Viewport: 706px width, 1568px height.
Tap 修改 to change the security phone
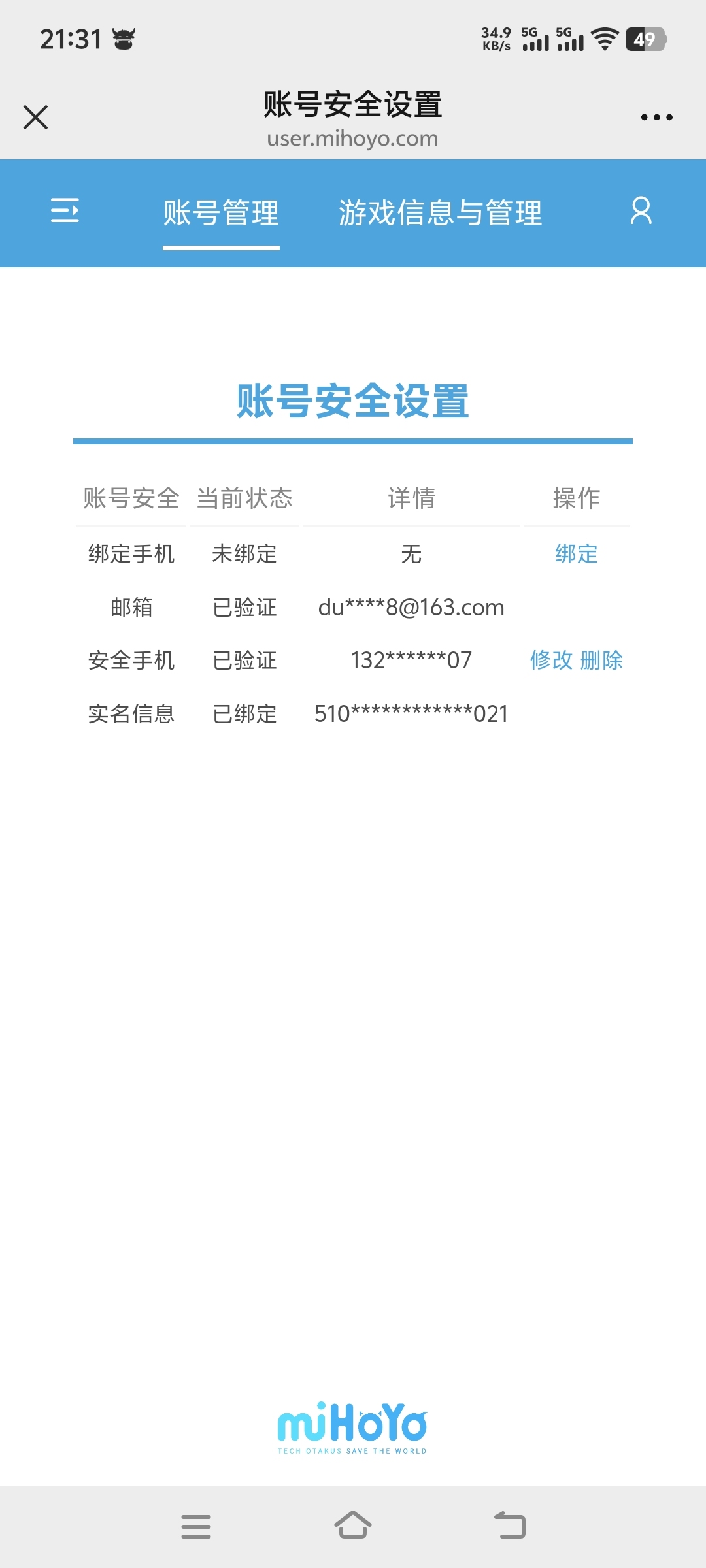pos(551,661)
